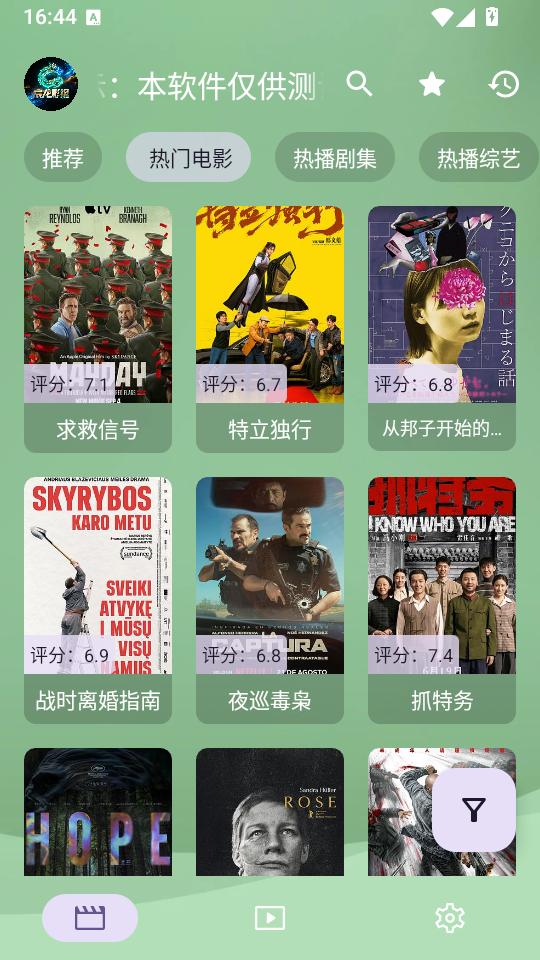Tap the floating filter button
540x960 pixels.
coord(474,810)
